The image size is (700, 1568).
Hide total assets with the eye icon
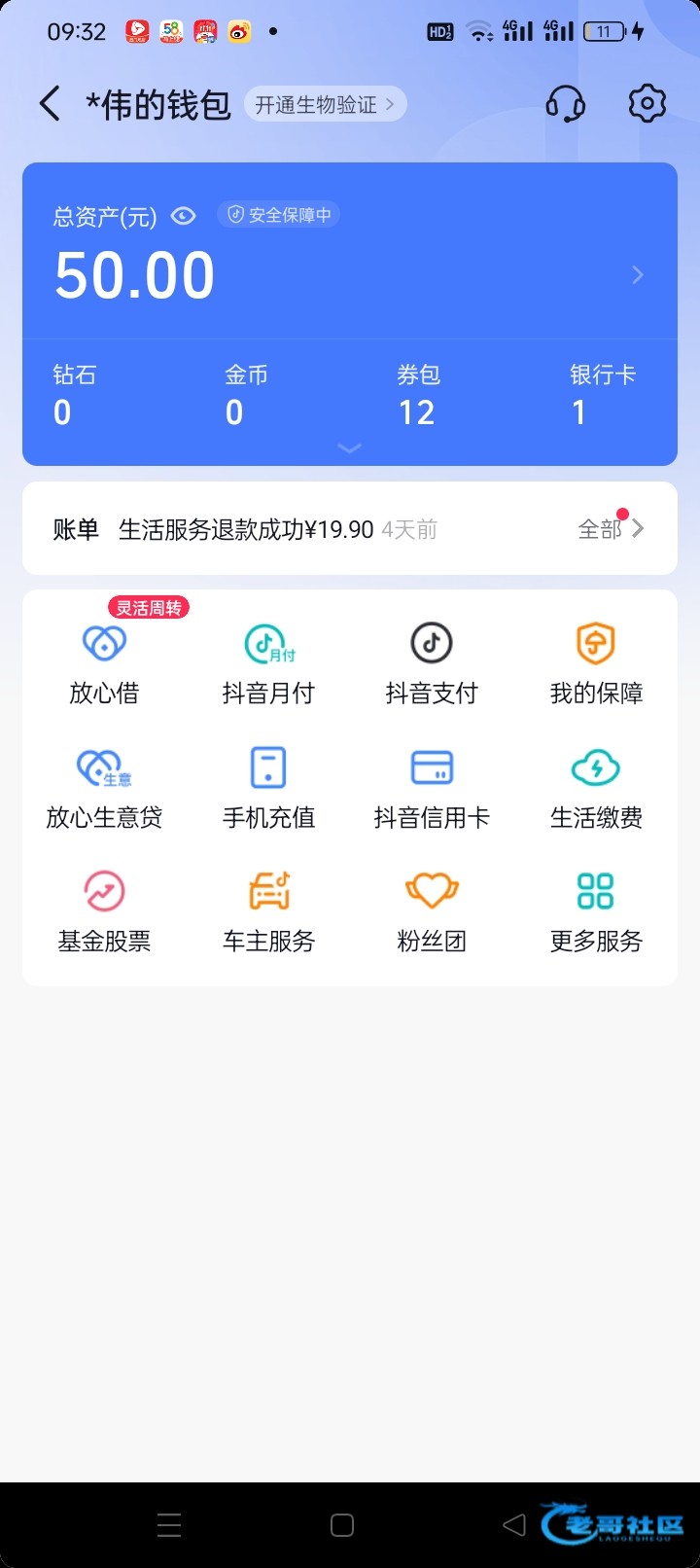pyautogui.click(x=184, y=216)
